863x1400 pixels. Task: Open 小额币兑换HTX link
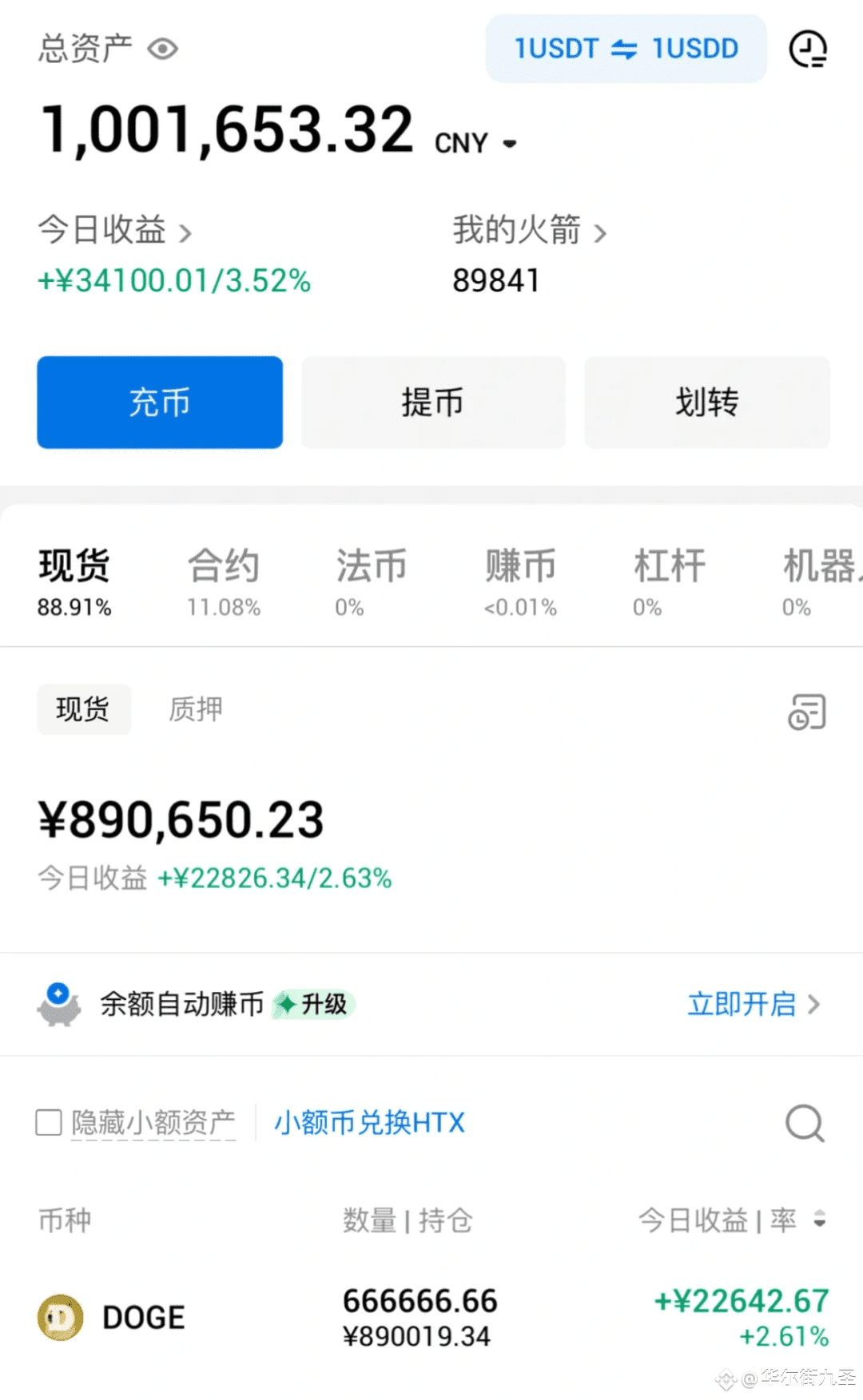coord(369,1122)
